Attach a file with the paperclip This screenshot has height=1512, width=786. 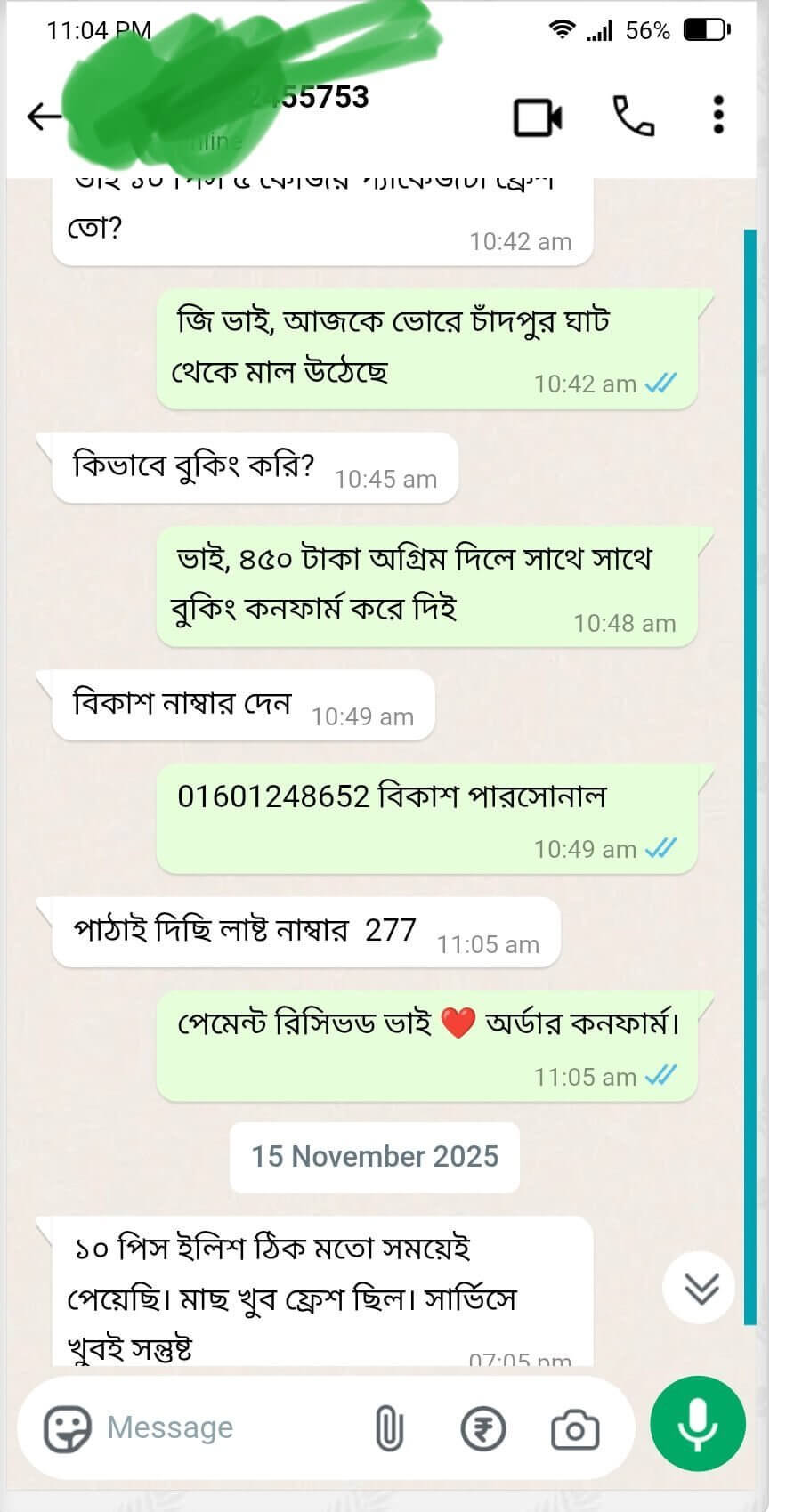[389, 1429]
